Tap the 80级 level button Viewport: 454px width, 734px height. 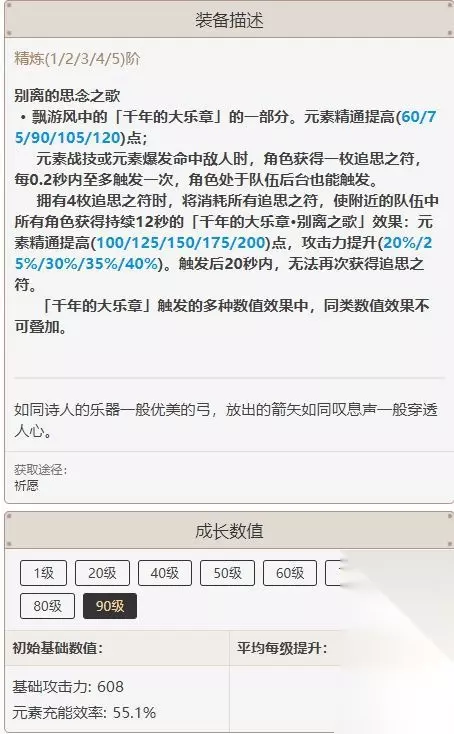point(47,606)
